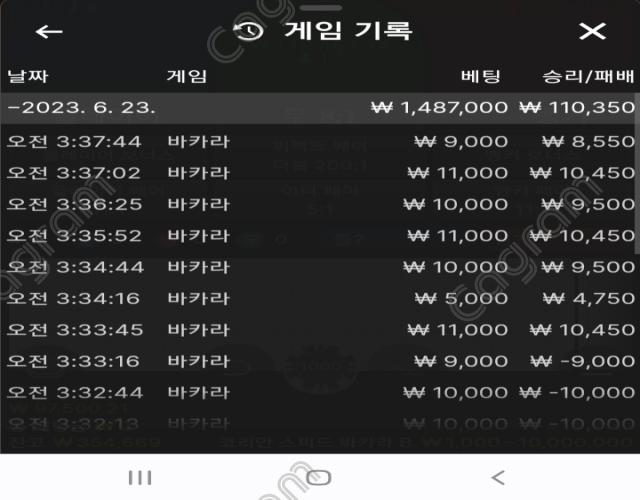Show the 3:32:44 losing baccarat round
The width and height of the screenshot is (640, 500).
tap(320, 392)
